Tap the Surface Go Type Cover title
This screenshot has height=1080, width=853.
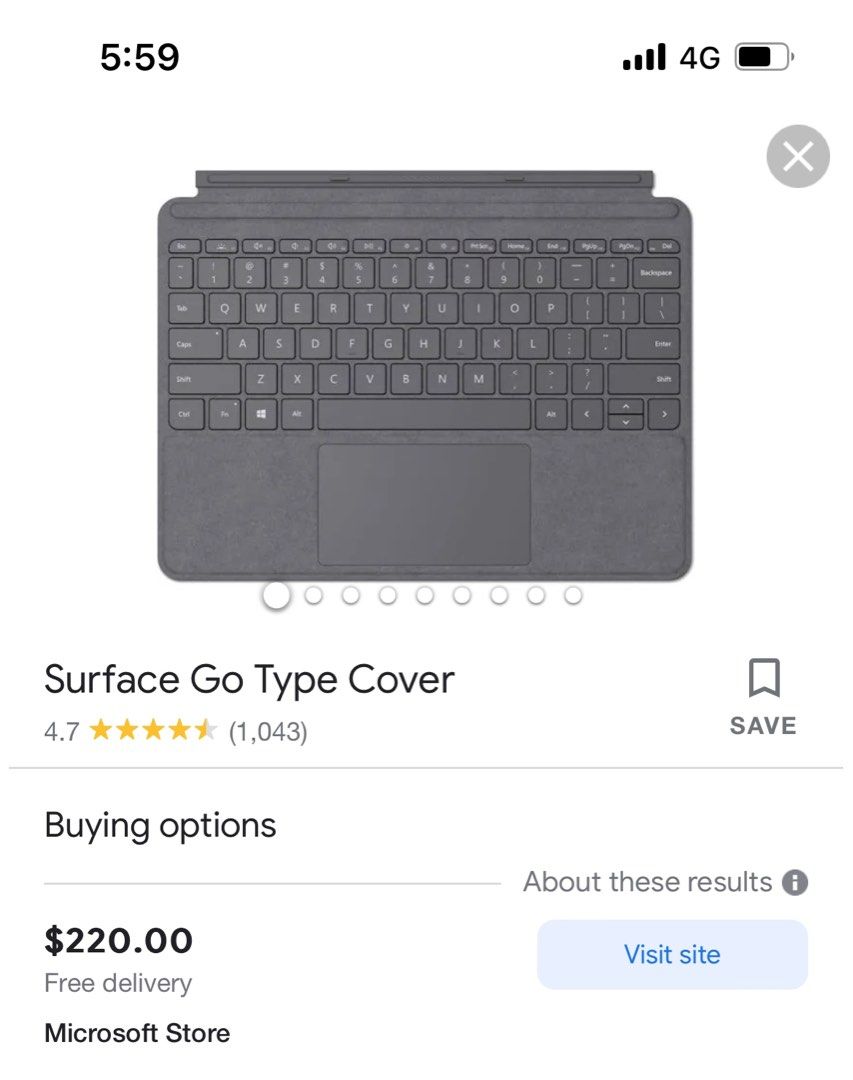(249, 679)
